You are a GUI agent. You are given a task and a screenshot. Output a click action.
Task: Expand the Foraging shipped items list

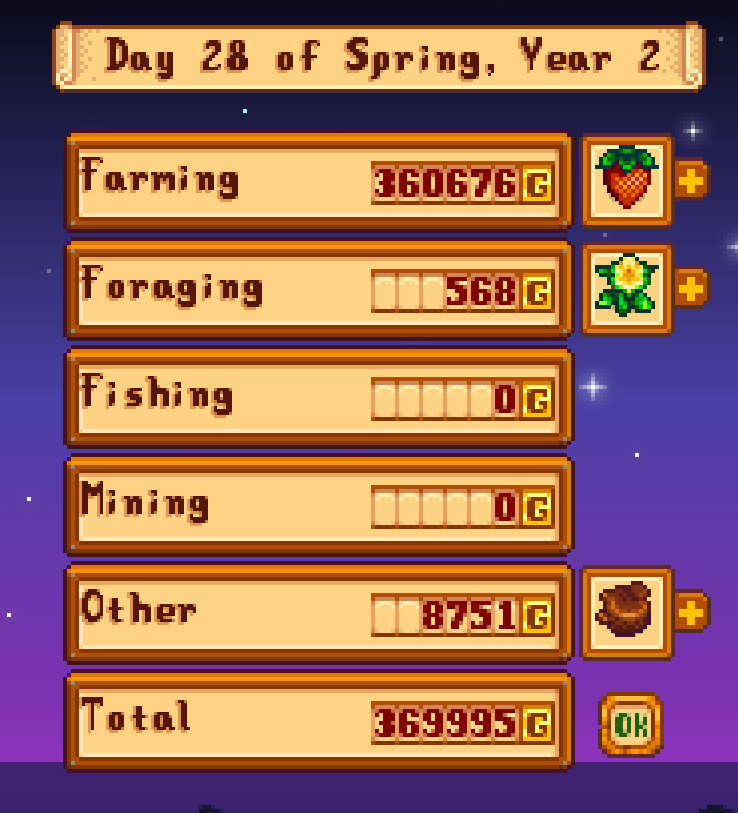tap(691, 289)
